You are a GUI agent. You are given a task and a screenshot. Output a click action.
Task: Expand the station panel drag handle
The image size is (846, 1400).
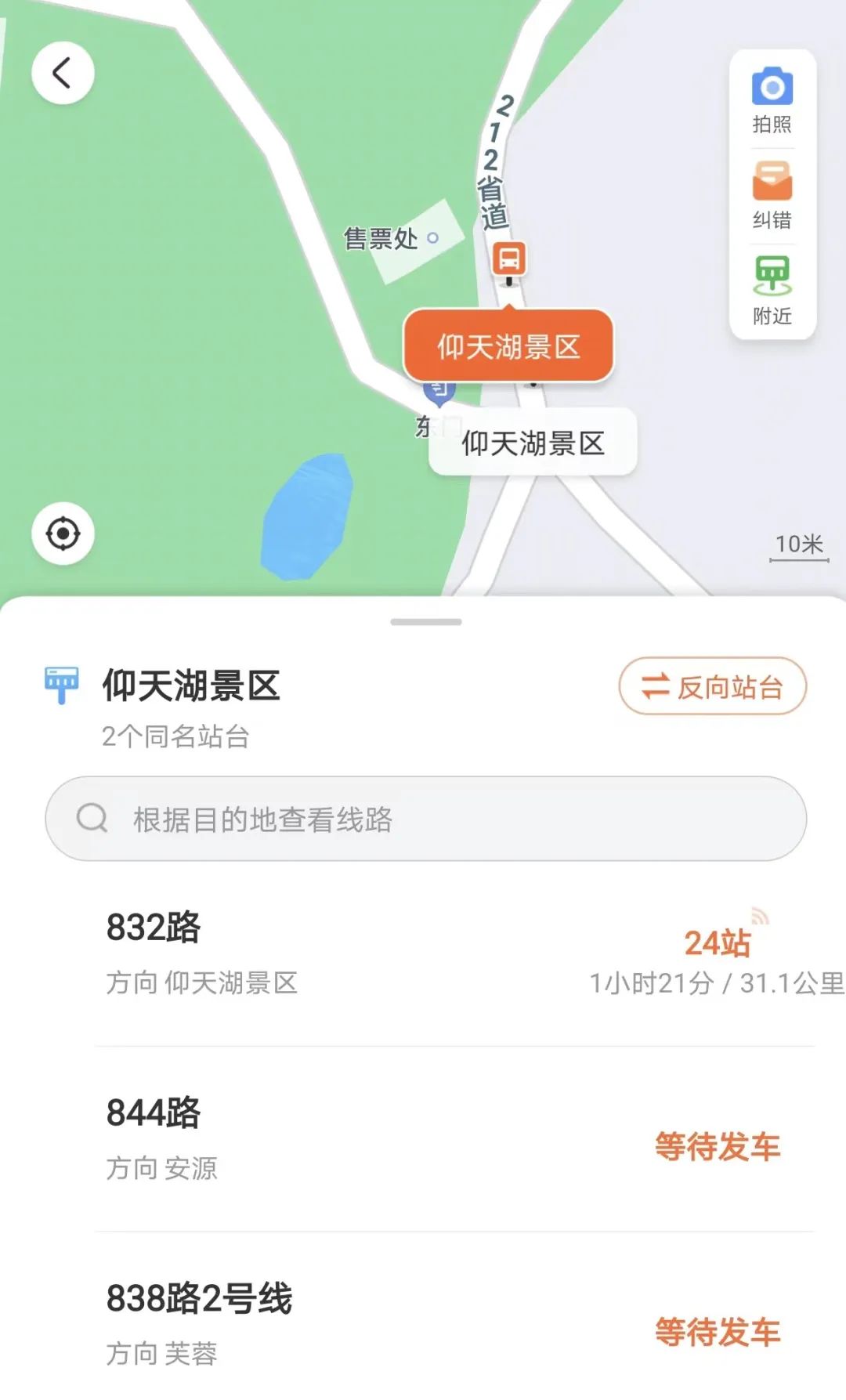pos(425,622)
